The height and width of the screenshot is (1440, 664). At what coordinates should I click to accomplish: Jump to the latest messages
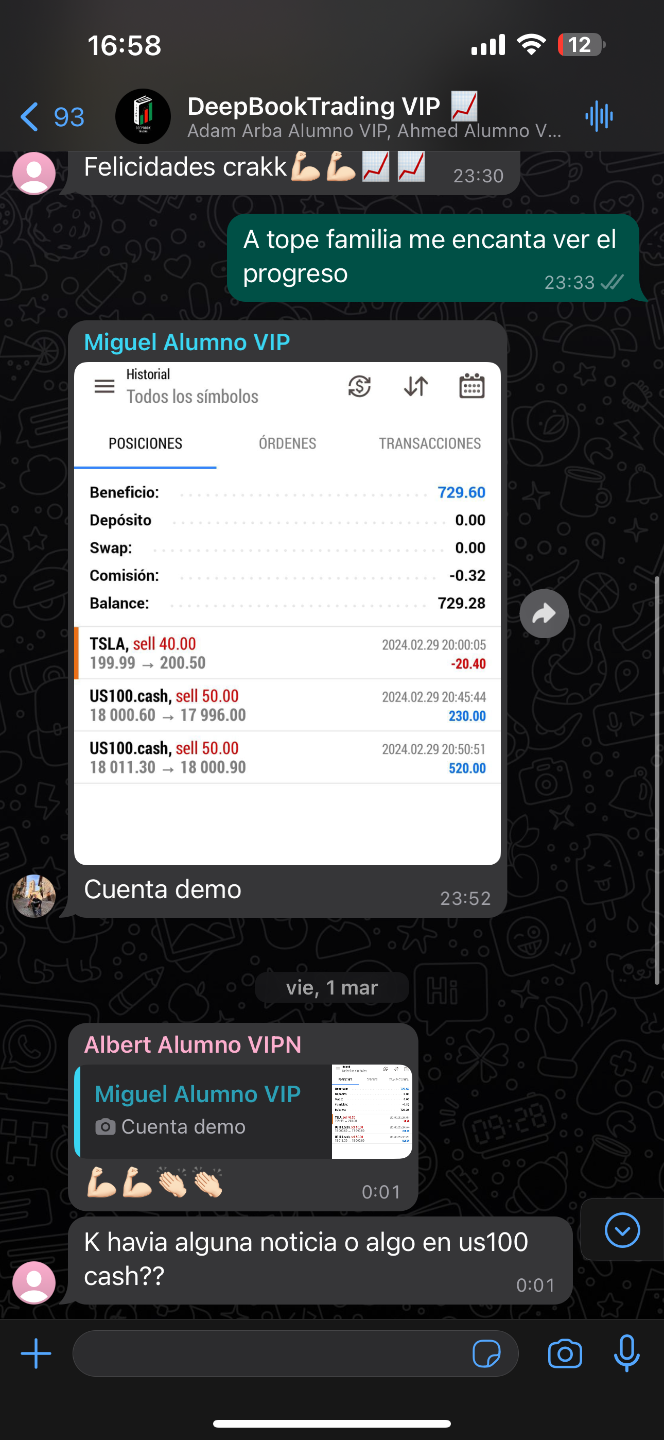pyautogui.click(x=622, y=1229)
